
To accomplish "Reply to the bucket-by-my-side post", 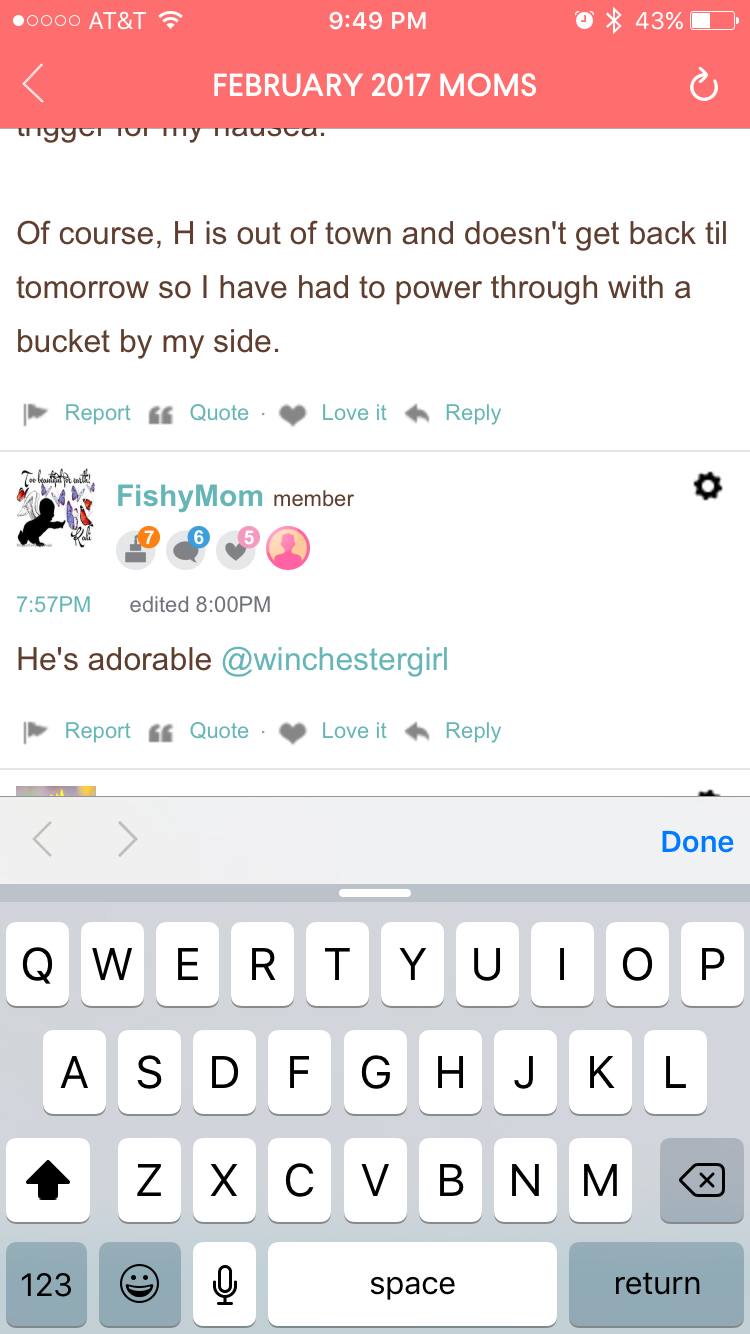I will point(472,413).
